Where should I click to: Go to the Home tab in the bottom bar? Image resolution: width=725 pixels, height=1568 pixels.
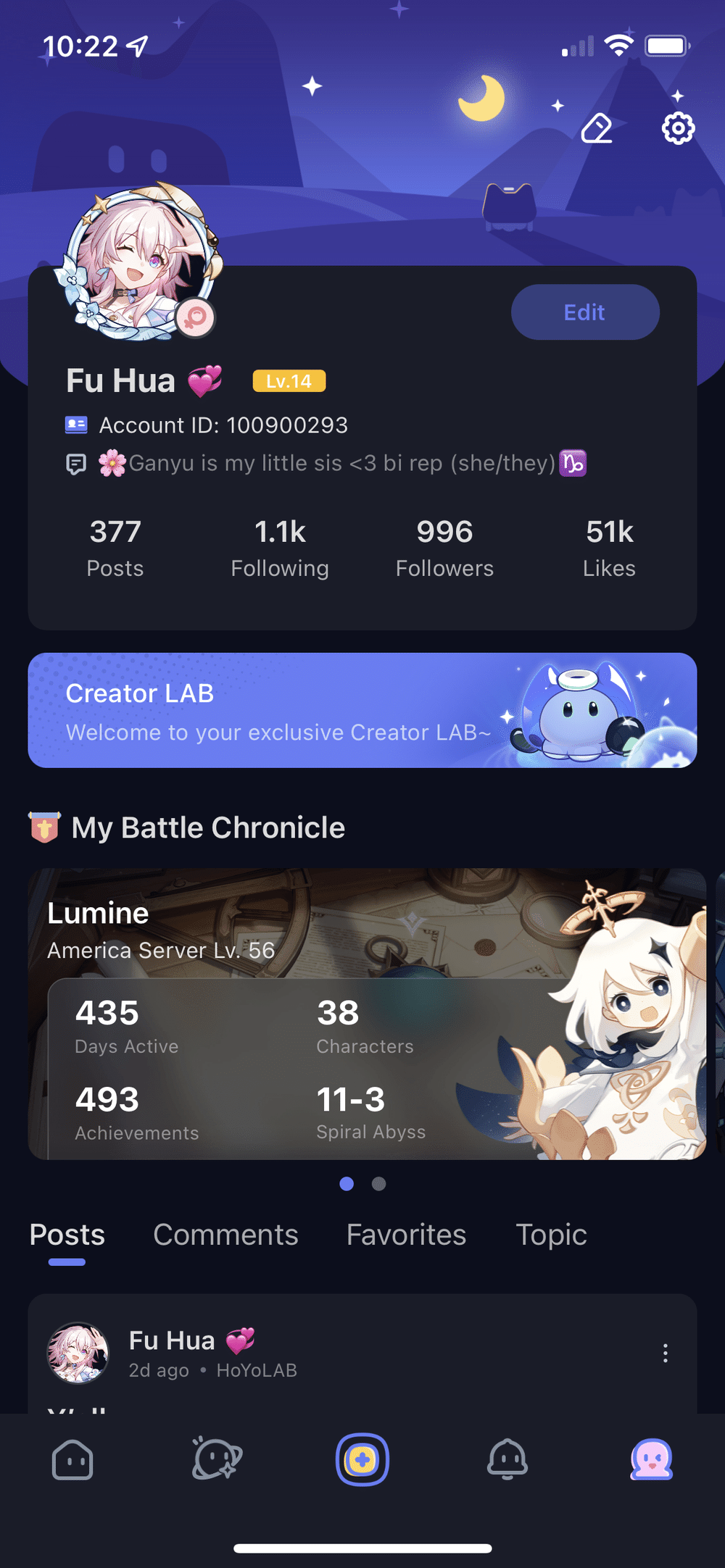coord(72,1459)
